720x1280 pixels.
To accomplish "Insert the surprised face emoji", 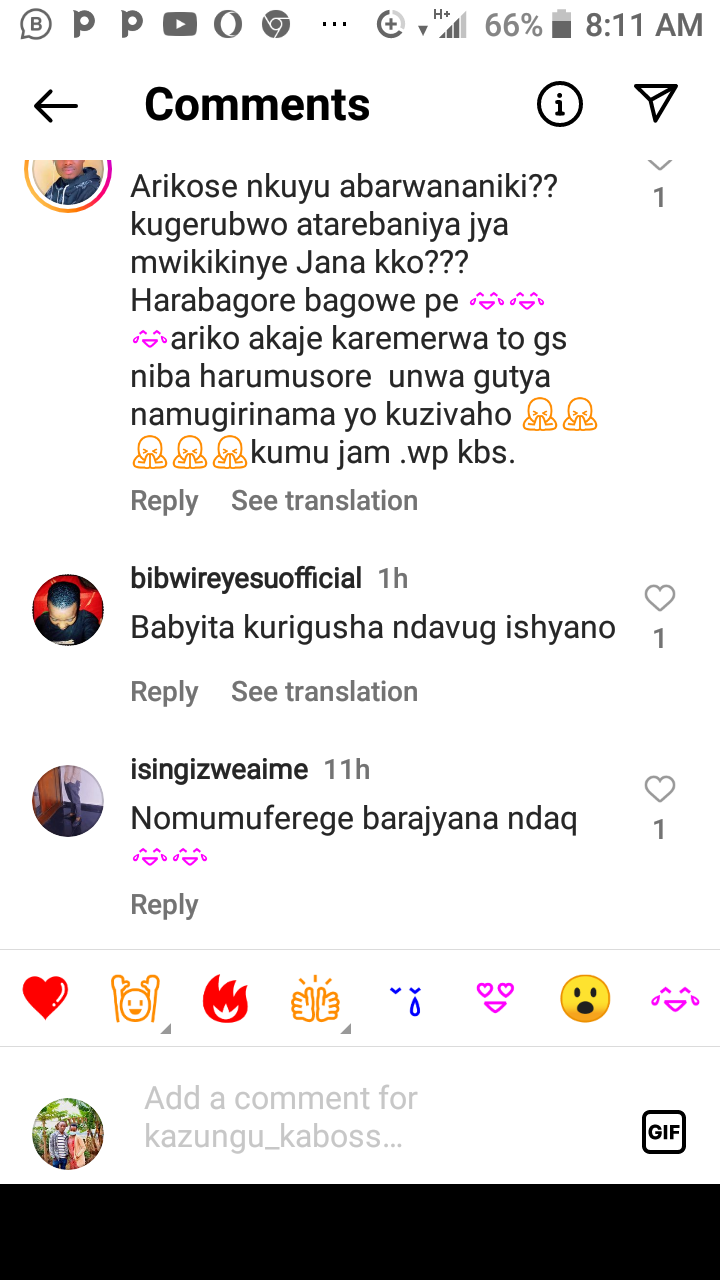I will tap(585, 999).
